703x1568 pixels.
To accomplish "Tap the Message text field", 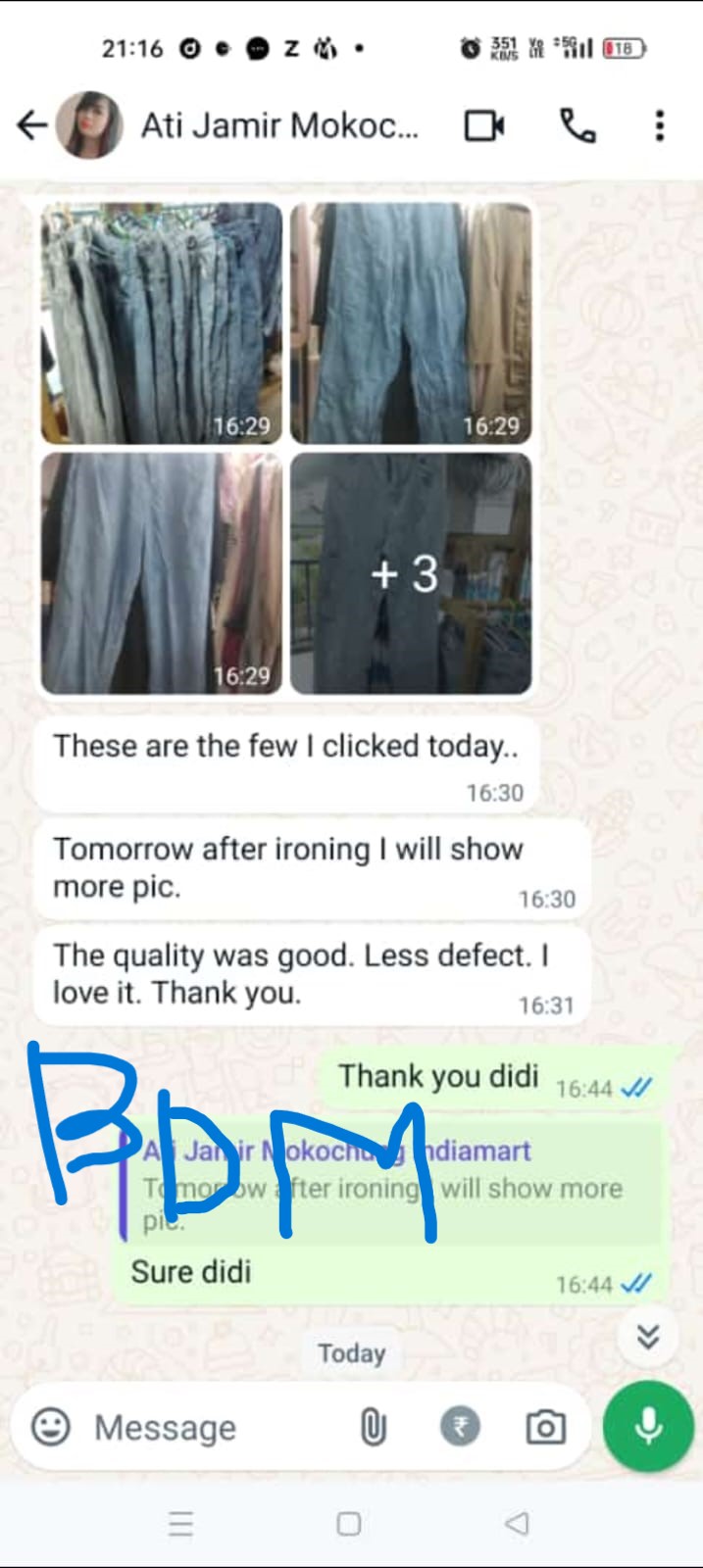I will 216,1428.
